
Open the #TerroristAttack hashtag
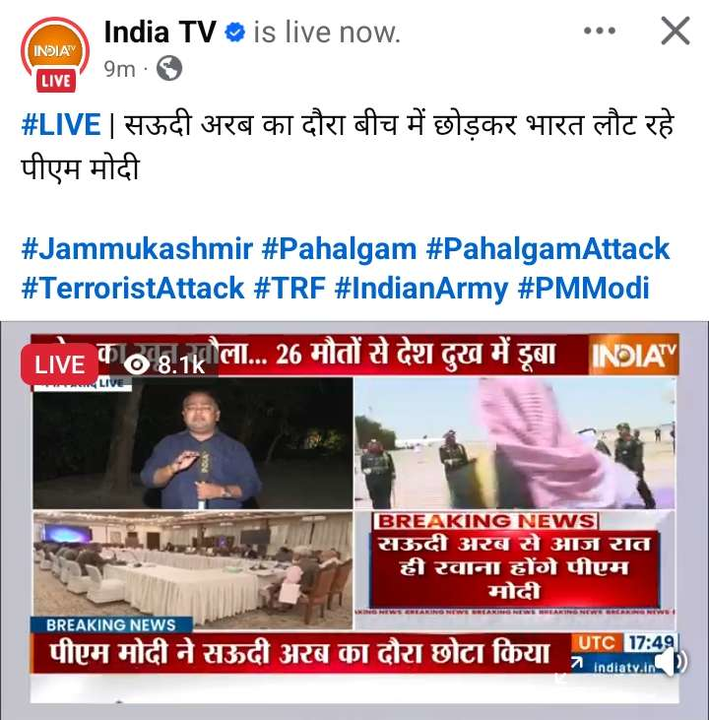133,288
